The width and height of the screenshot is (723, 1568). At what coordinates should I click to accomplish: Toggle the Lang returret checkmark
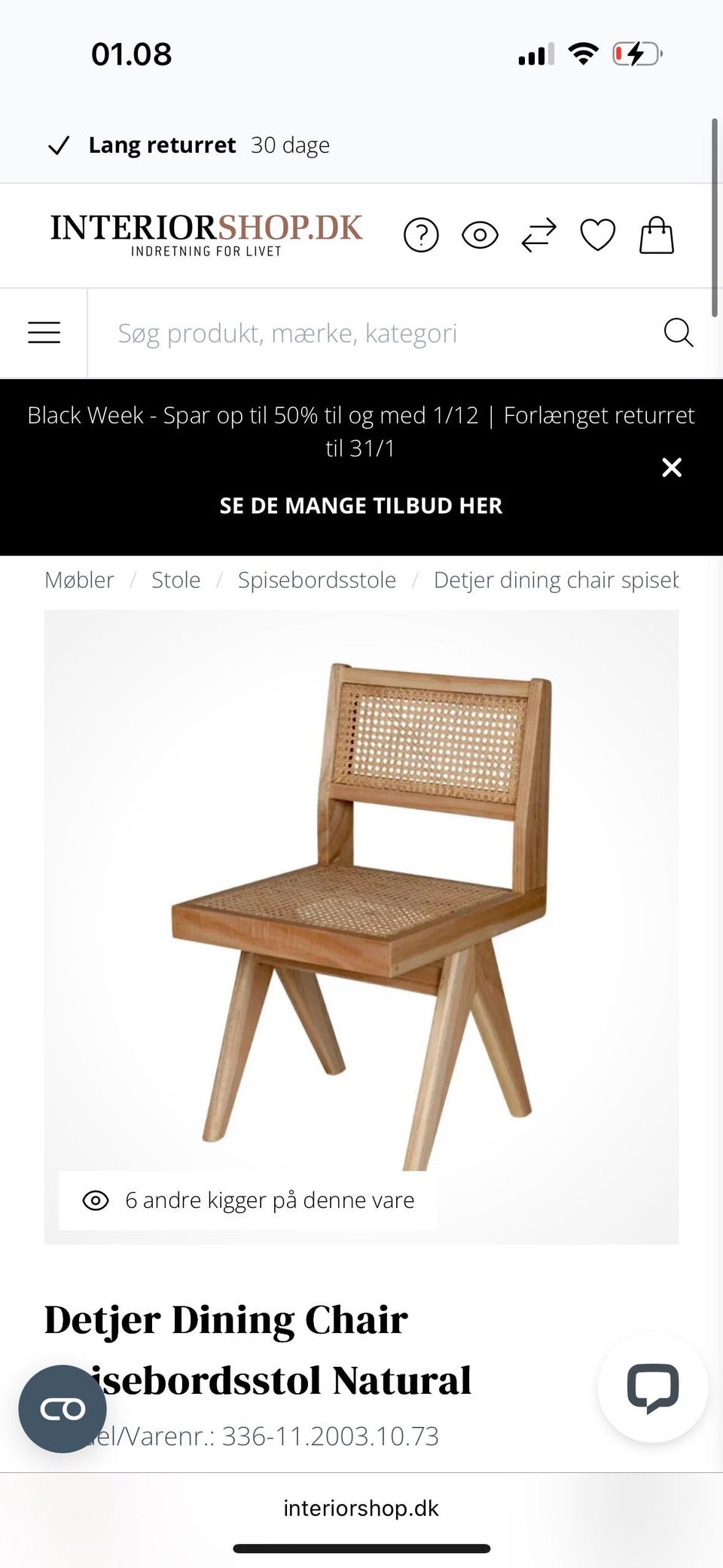pos(59,145)
